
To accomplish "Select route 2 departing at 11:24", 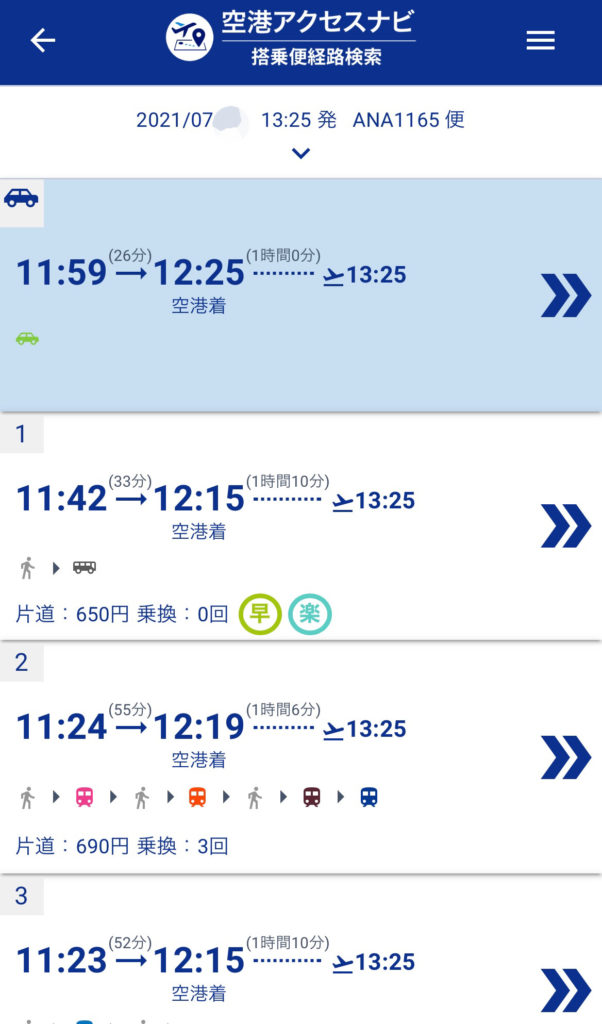I will (x=565, y=756).
